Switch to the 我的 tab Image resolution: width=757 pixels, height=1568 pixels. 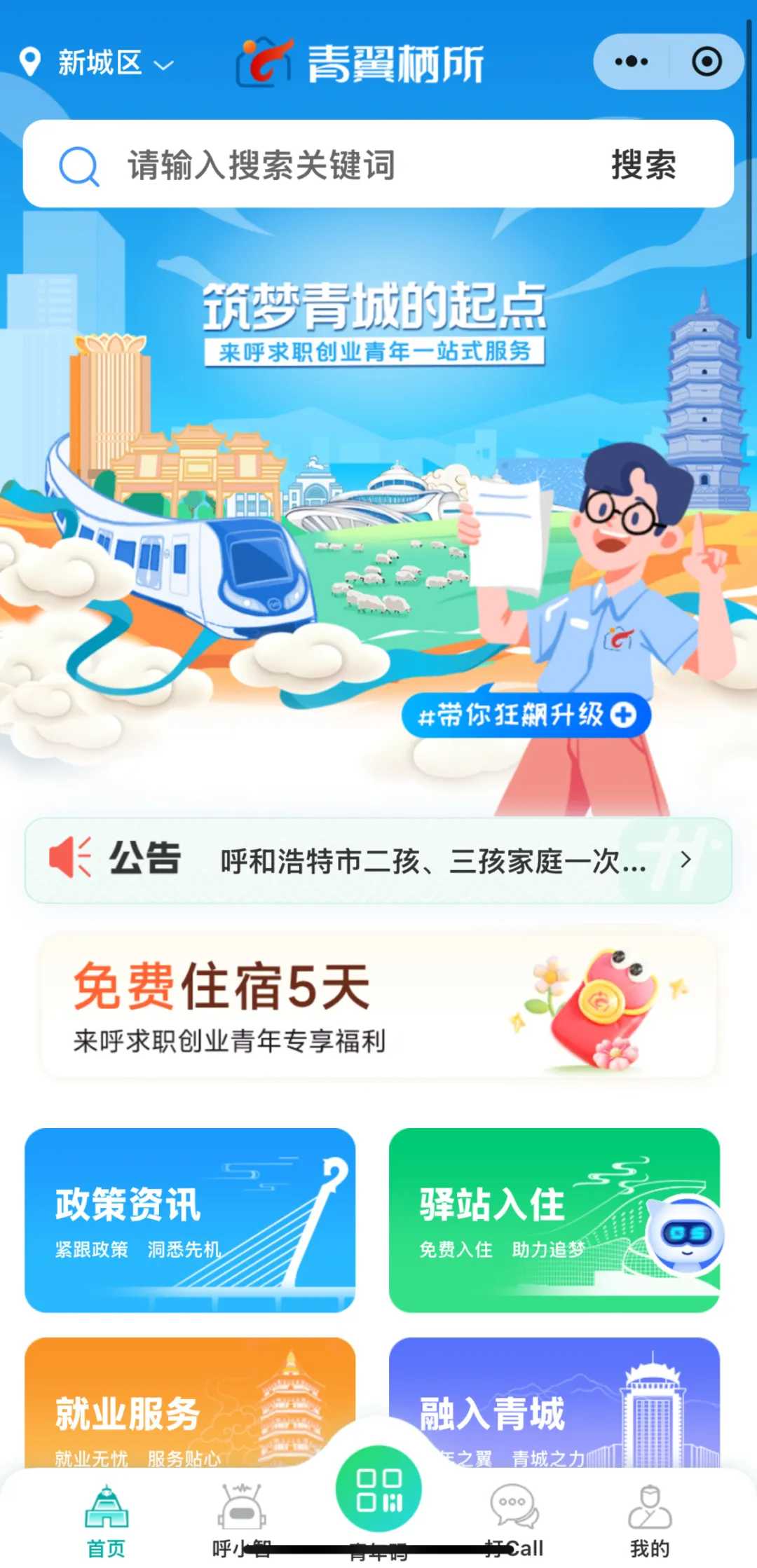[x=650, y=1519]
